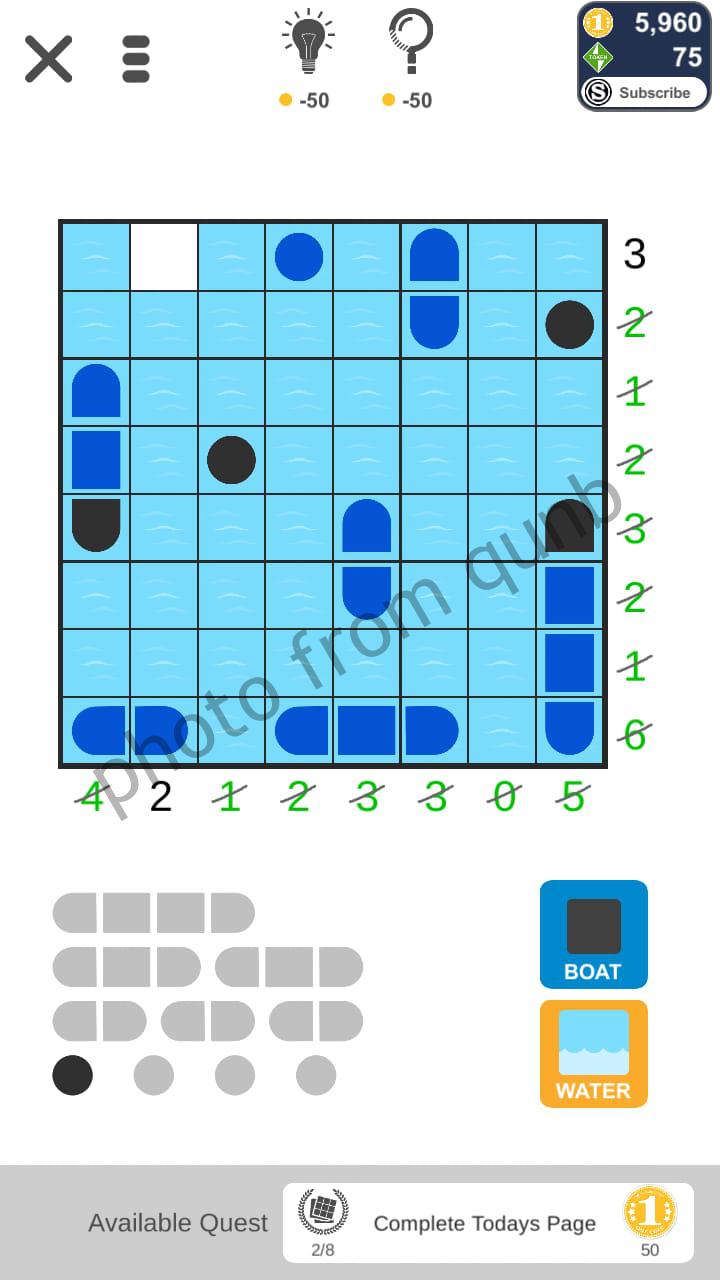Image resolution: width=720 pixels, height=1280 pixels.
Task: Use the lightbulb hint for 50 coins
Action: pos(306,59)
